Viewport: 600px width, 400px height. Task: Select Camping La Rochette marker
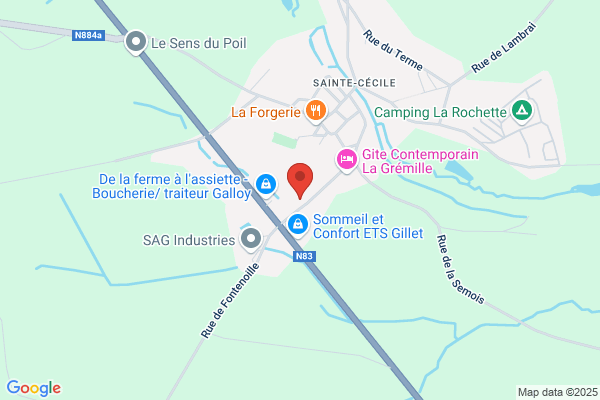[x=522, y=111]
